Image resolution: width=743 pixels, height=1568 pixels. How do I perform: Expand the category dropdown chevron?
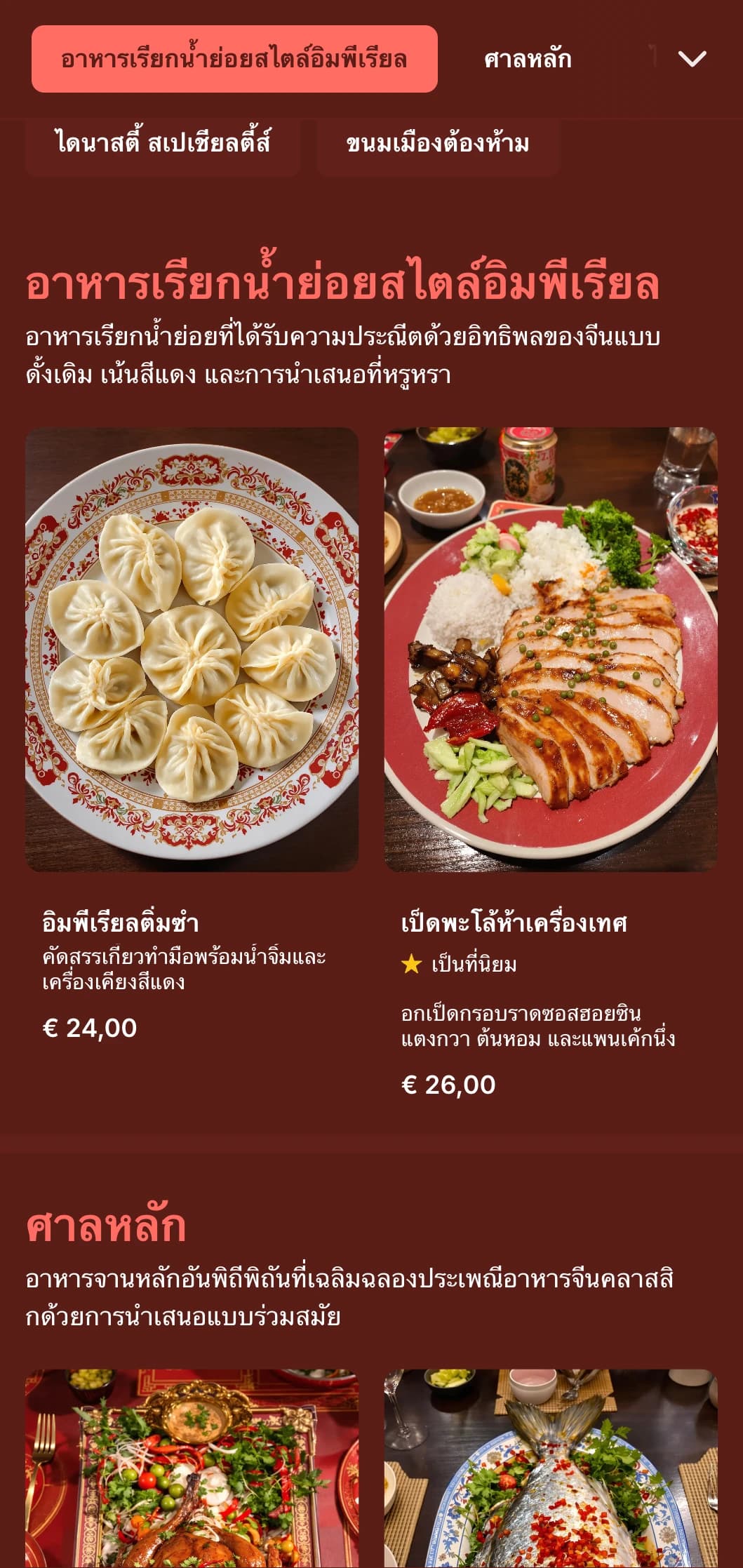(692, 59)
